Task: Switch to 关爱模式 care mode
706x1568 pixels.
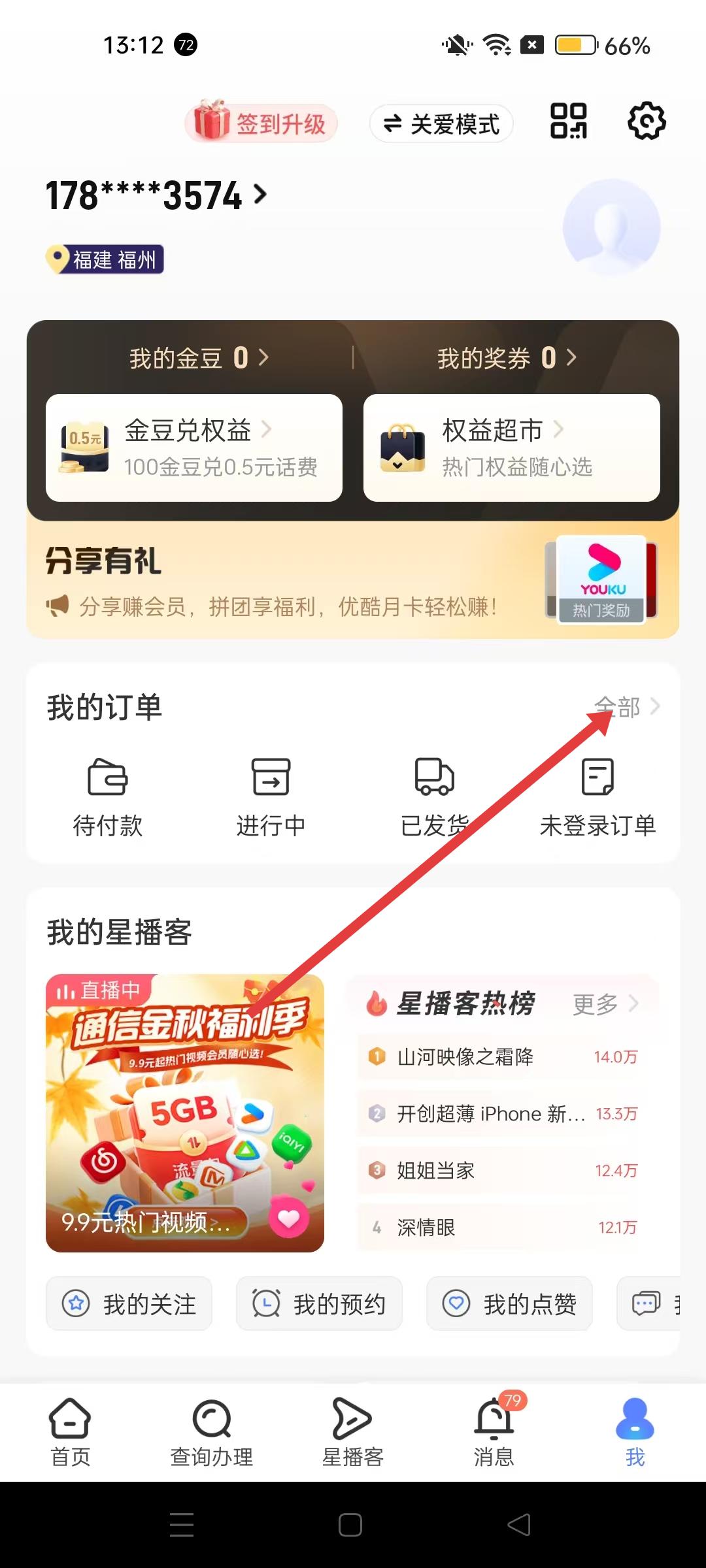Action: click(x=441, y=123)
